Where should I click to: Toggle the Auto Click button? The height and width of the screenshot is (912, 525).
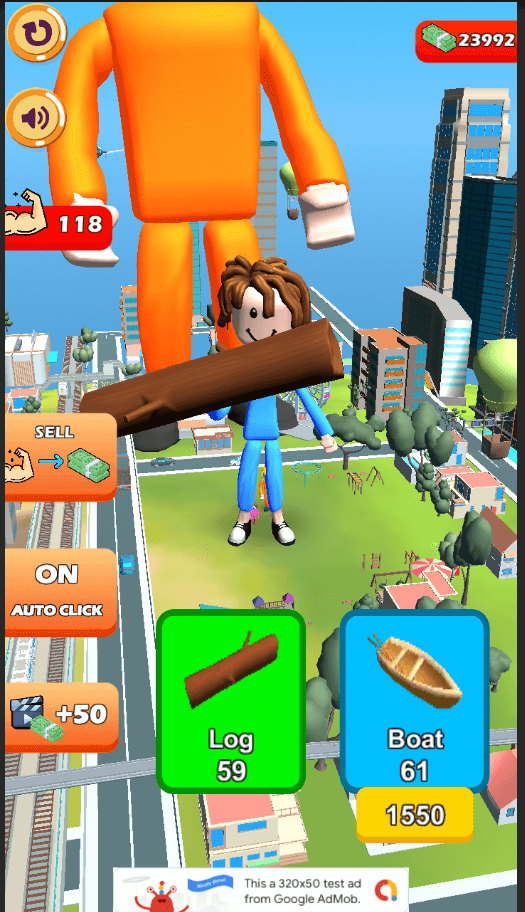[x=60, y=592]
